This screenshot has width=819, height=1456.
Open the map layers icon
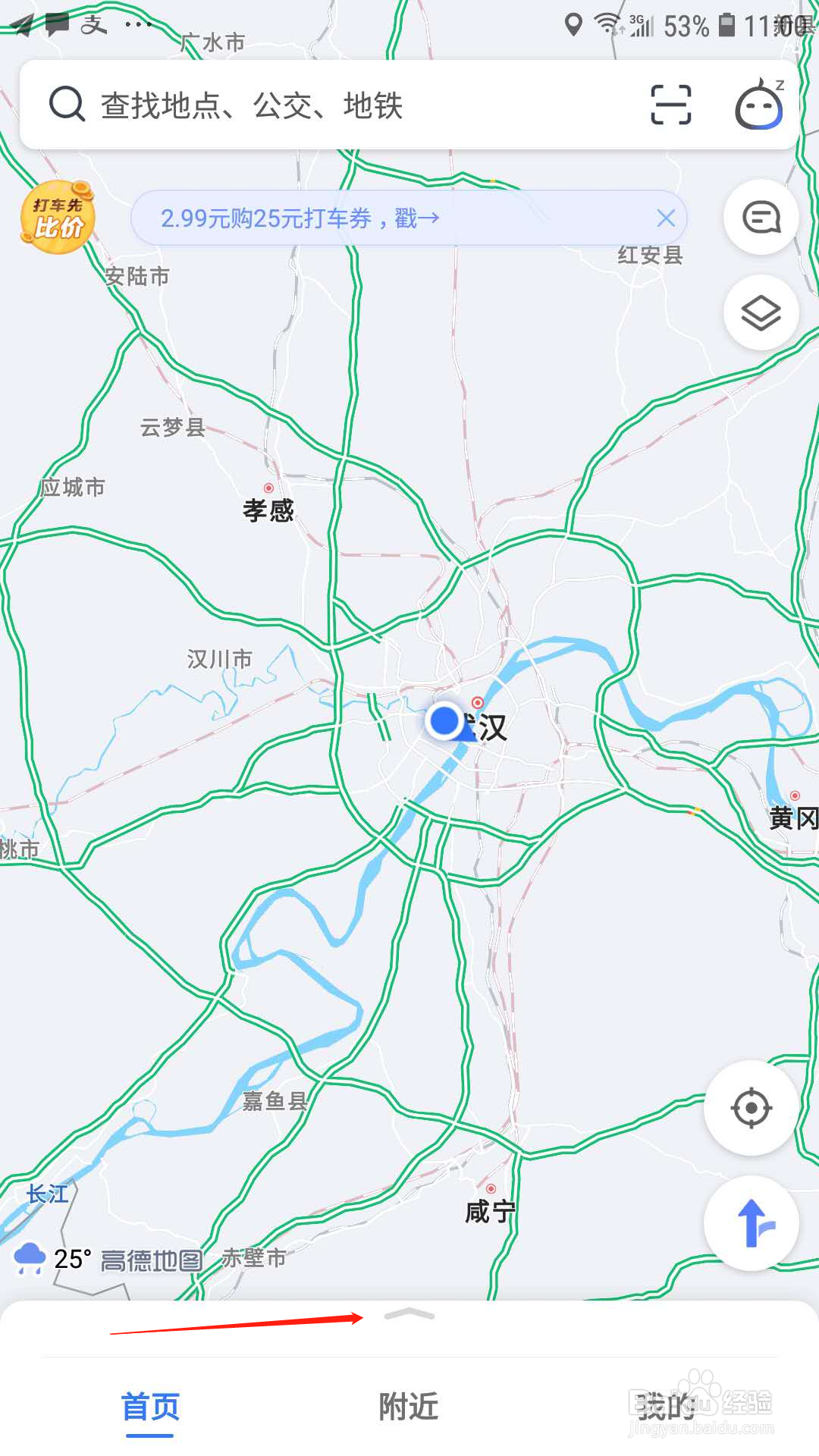(761, 311)
